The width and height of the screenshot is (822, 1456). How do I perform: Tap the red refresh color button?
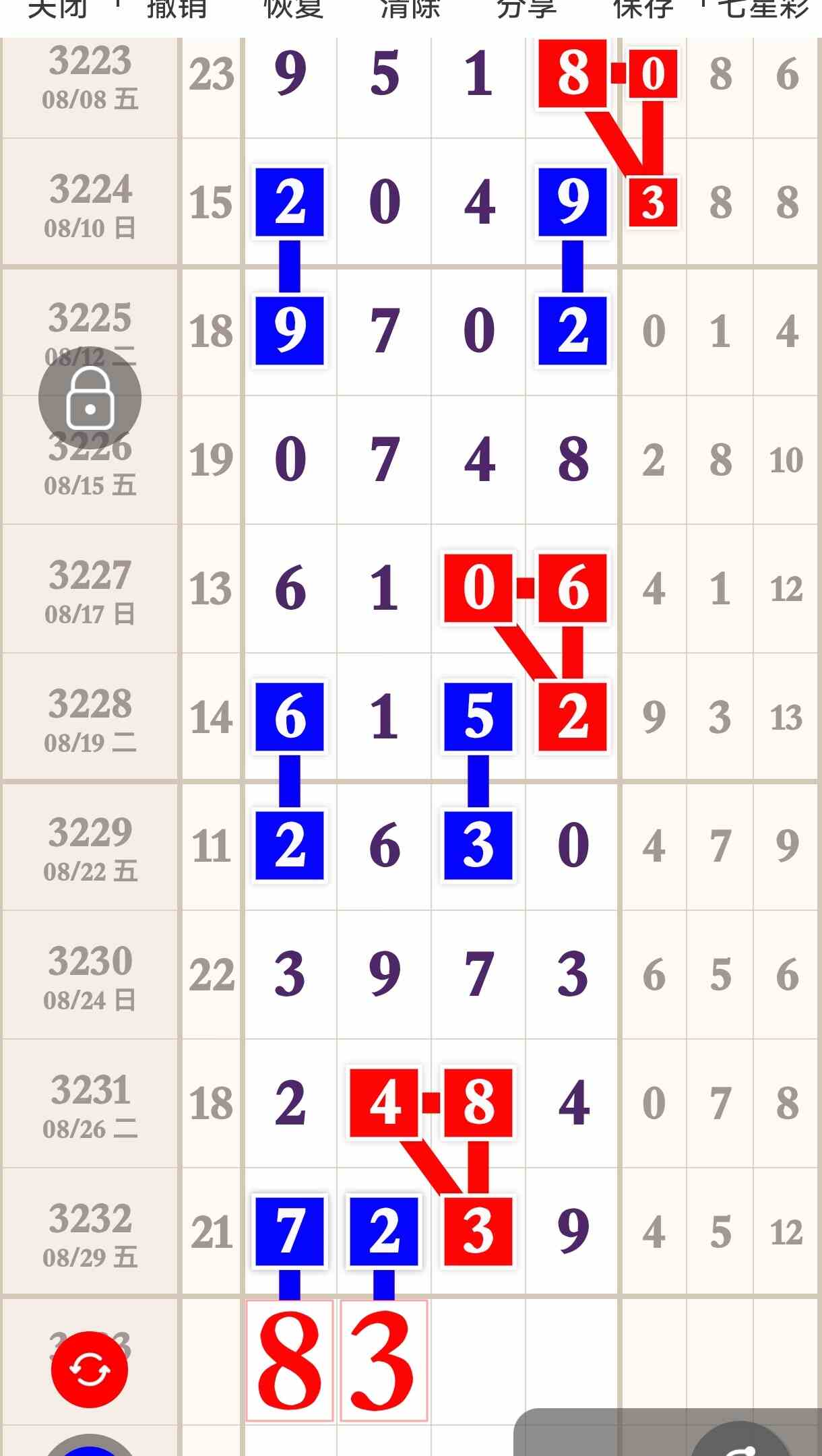90,1369
